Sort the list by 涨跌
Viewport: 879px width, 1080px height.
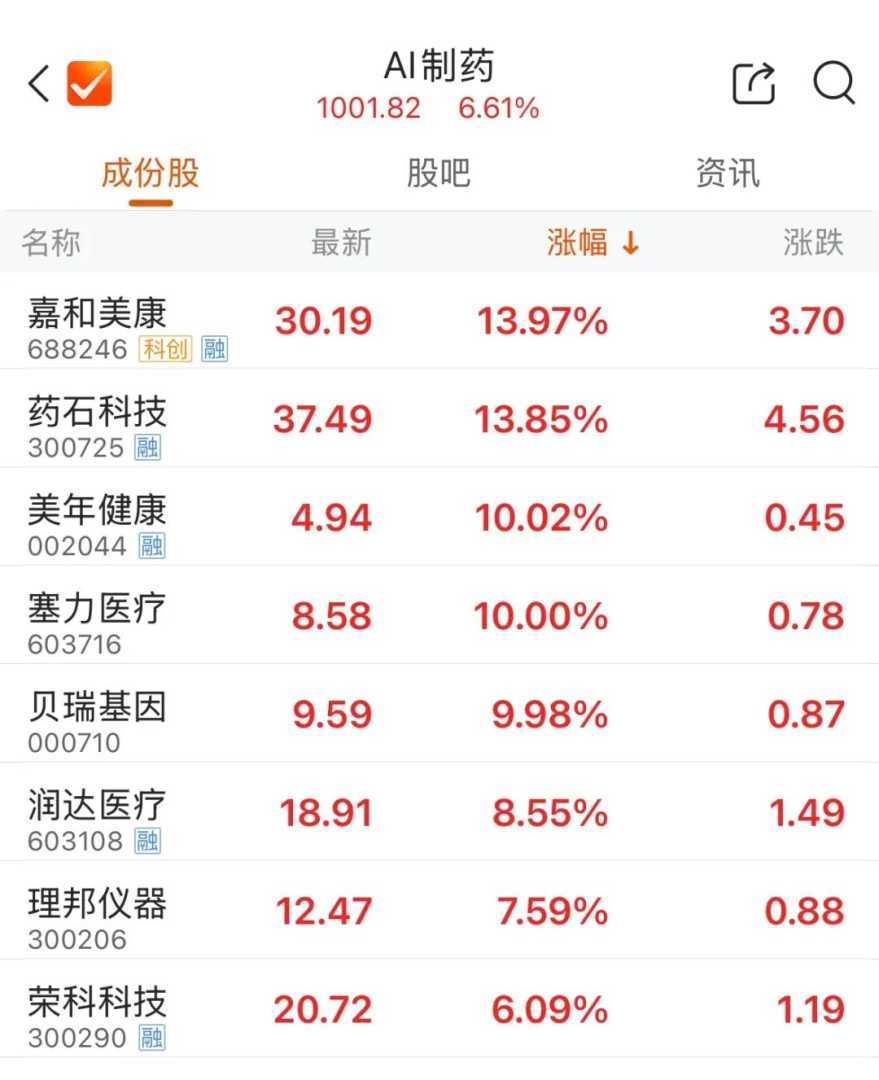[x=813, y=243]
